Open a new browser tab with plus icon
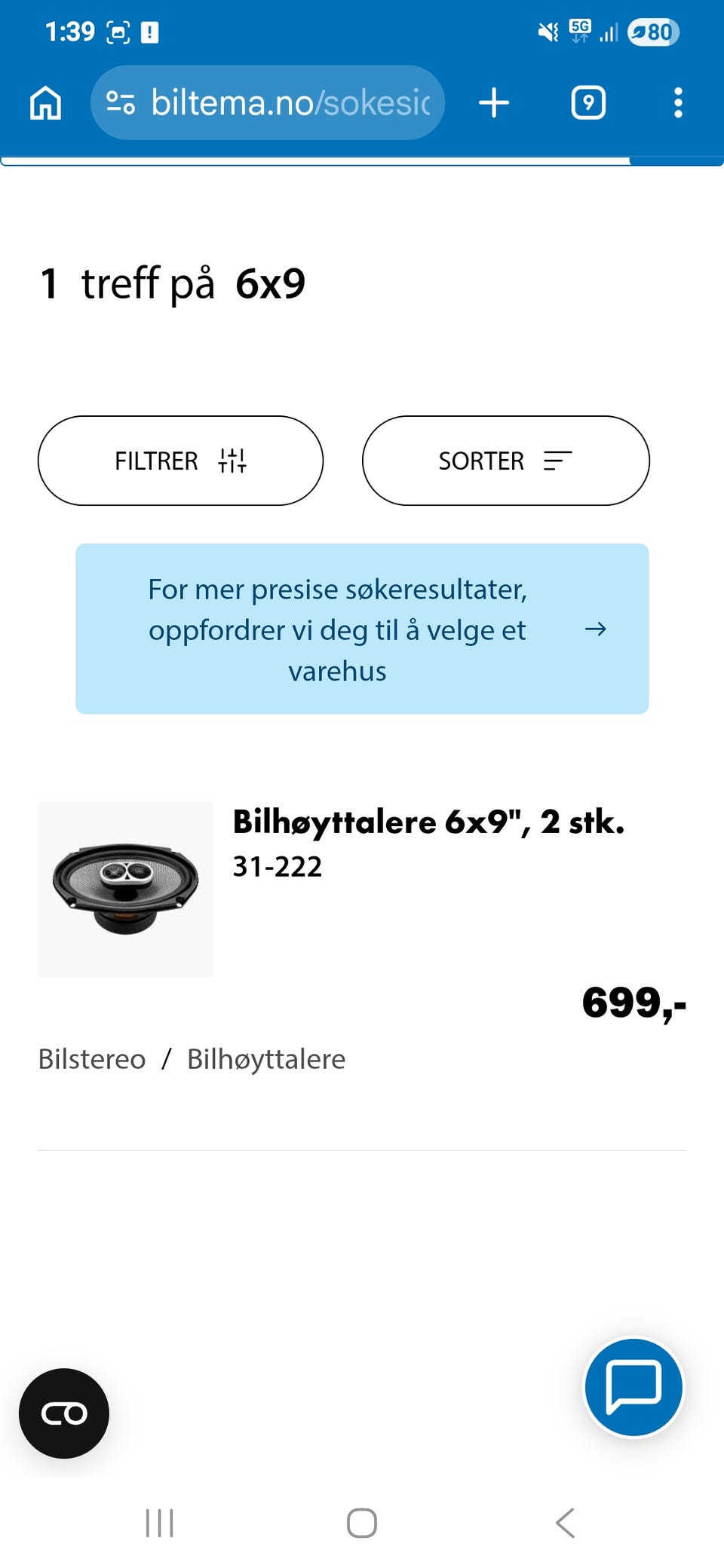 [494, 103]
